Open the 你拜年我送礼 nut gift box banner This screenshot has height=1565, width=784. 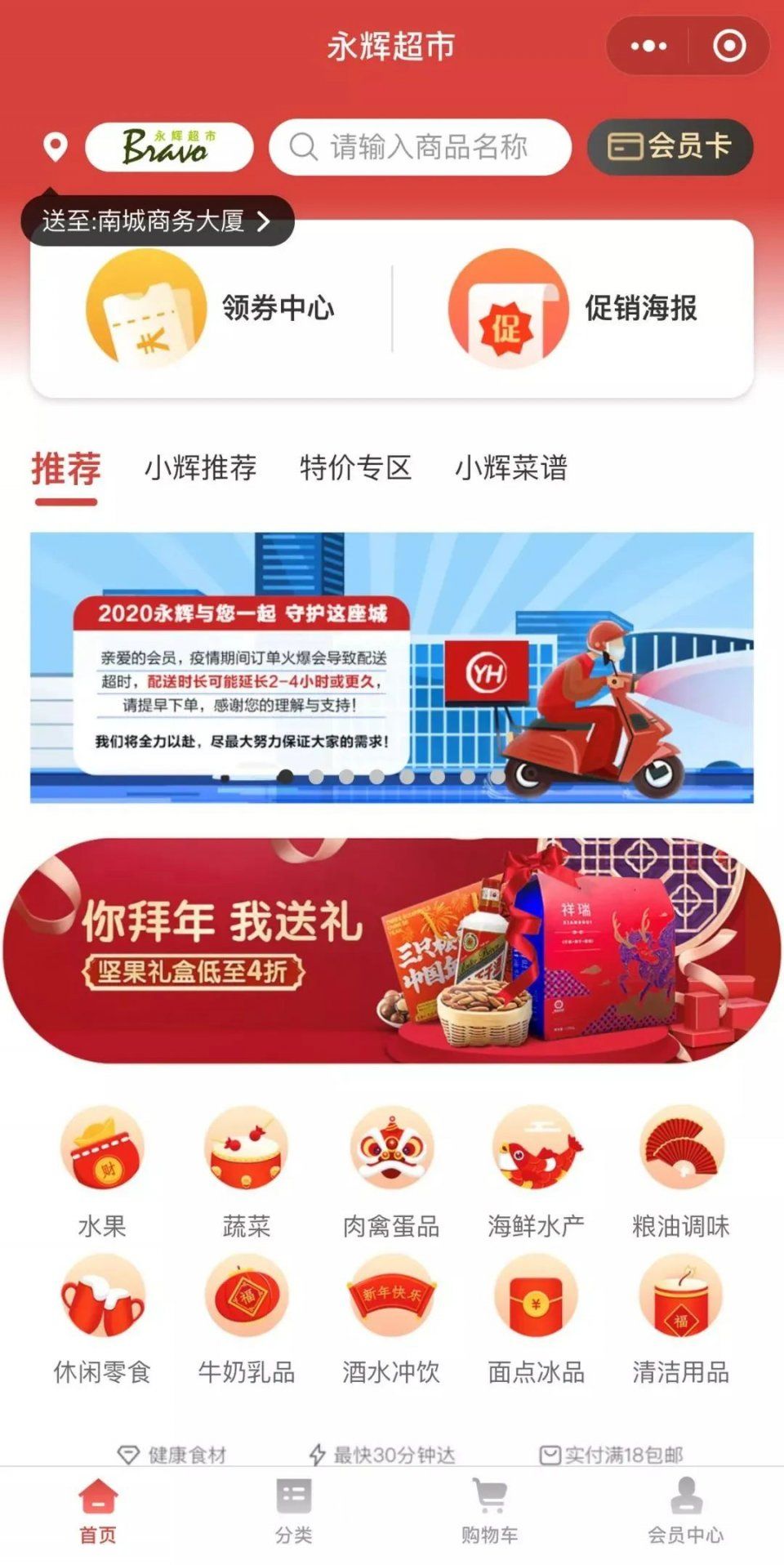pos(392,951)
